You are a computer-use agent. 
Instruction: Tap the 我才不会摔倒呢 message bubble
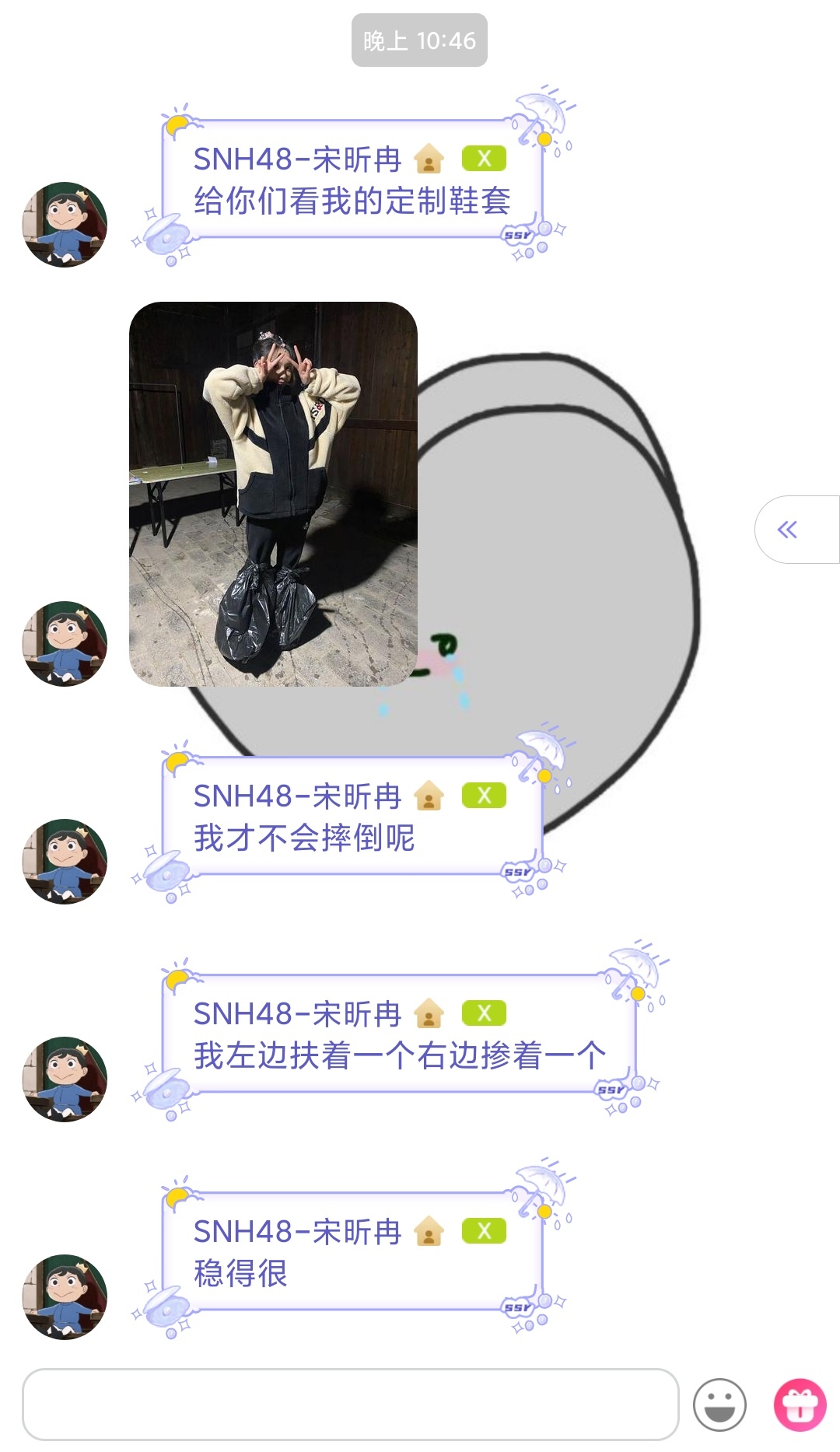pyautogui.click(x=352, y=817)
